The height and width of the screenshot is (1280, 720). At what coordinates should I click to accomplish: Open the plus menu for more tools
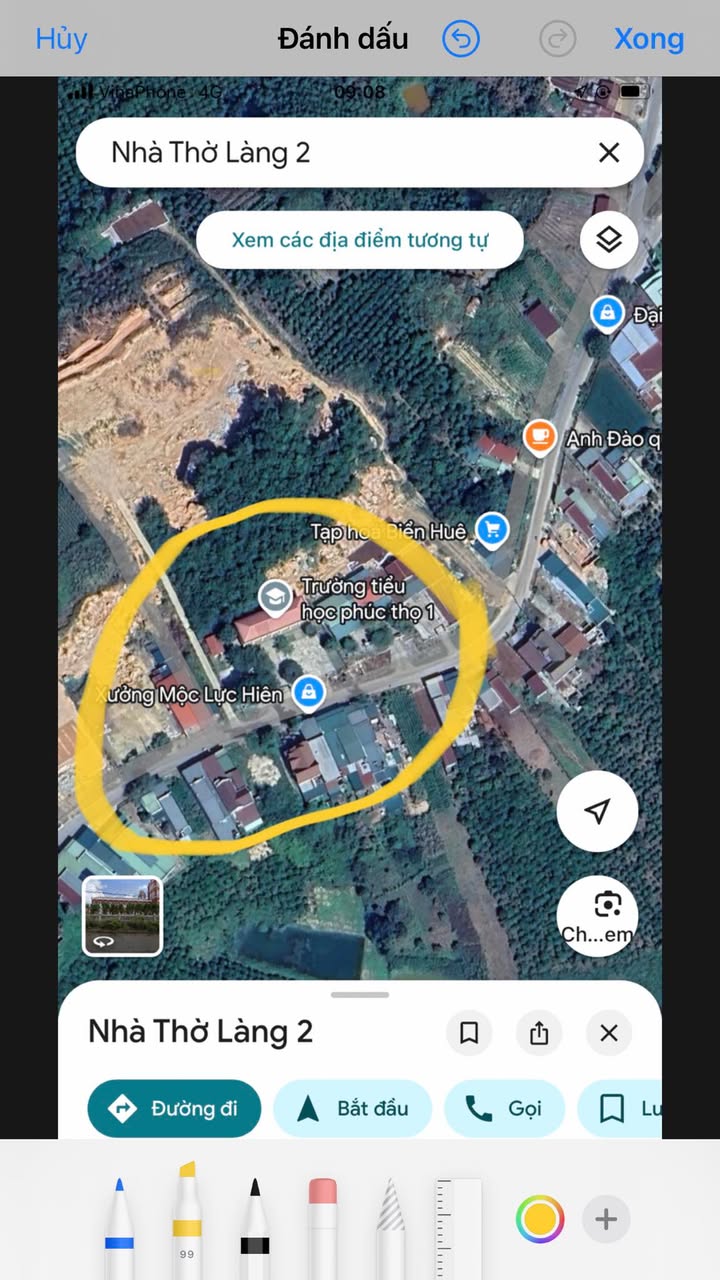coord(606,1220)
